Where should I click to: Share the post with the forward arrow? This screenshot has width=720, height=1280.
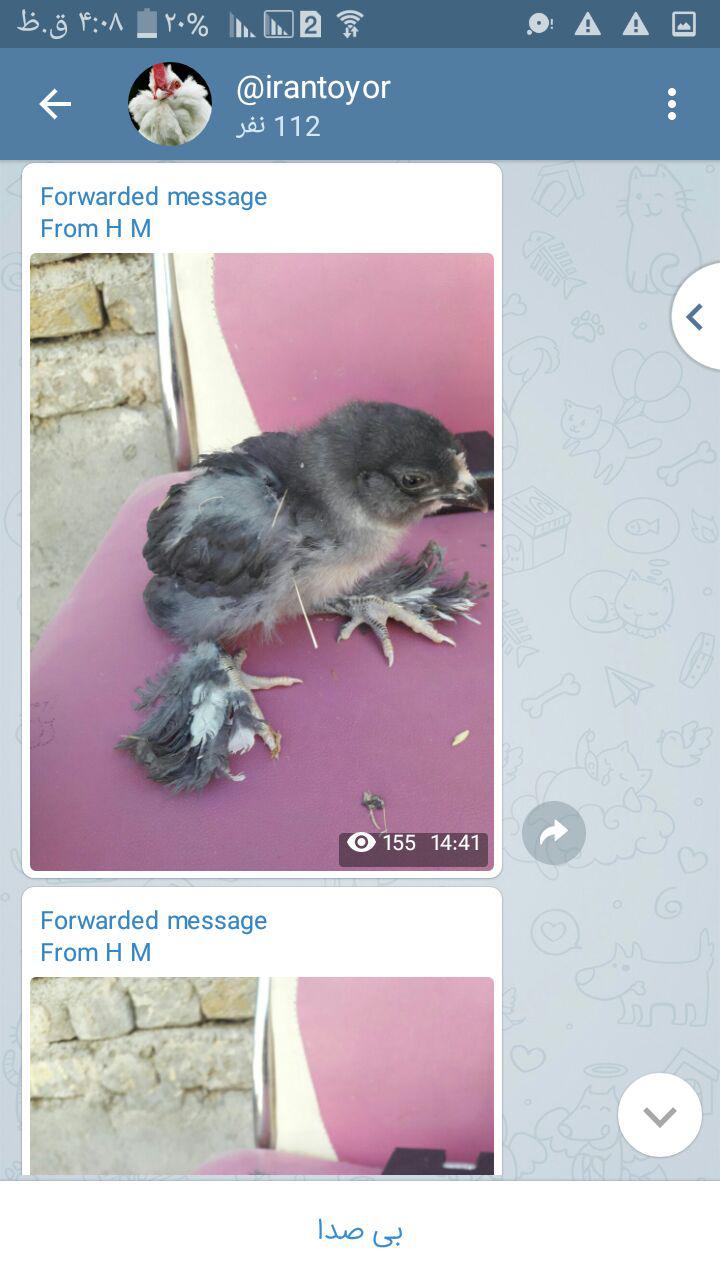click(x=553, y=833)
